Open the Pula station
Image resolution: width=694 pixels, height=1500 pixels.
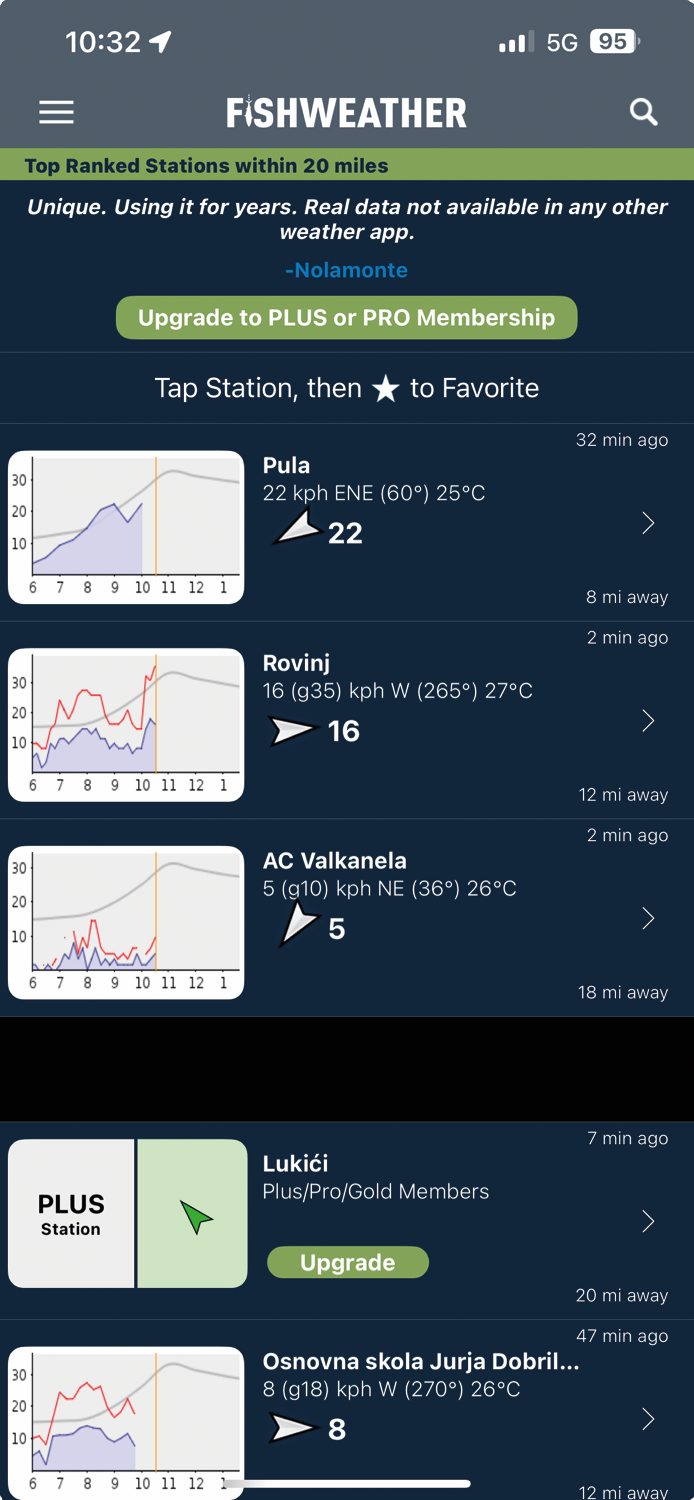coord(347,522)
